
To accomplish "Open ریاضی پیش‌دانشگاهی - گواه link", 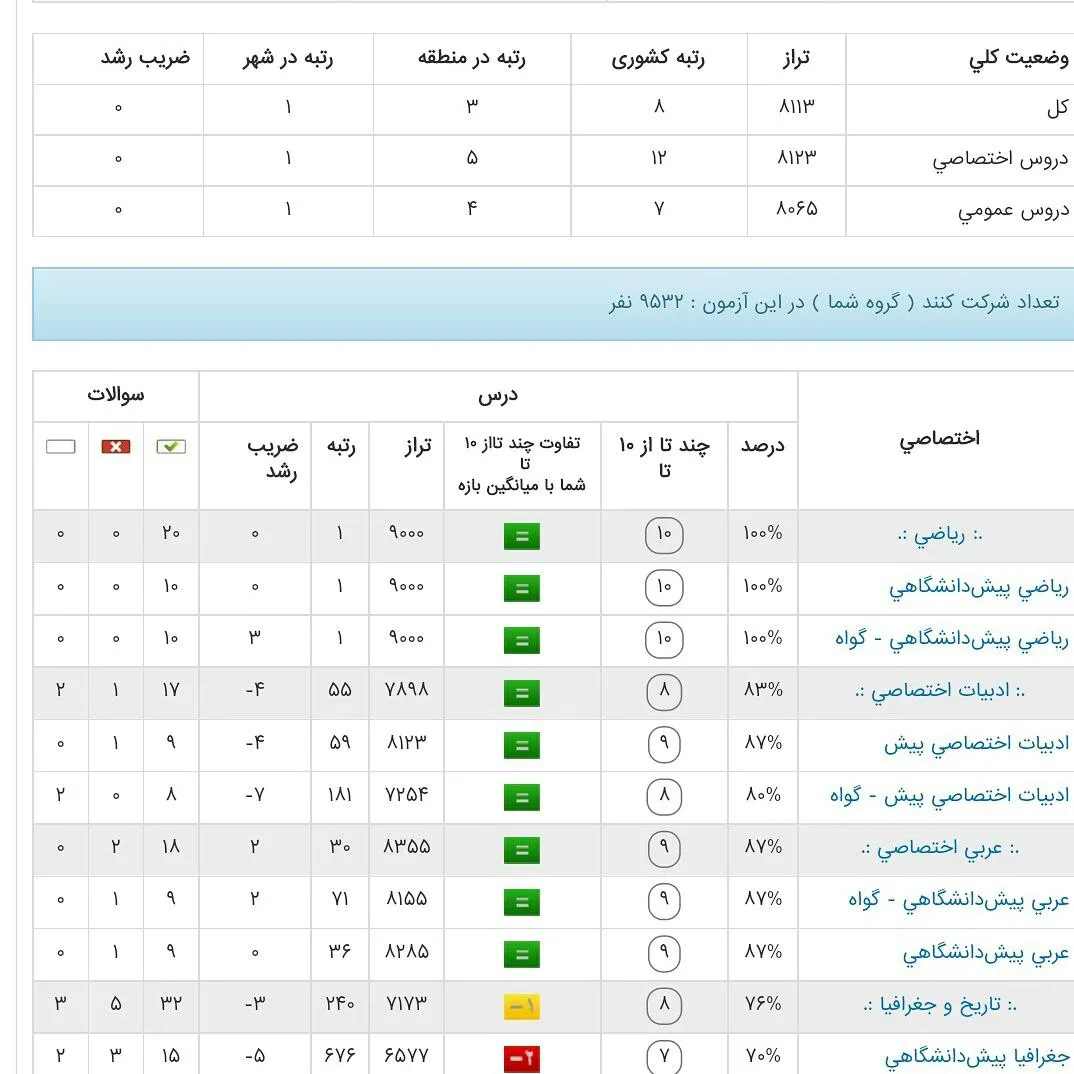I will pos(952,640).
